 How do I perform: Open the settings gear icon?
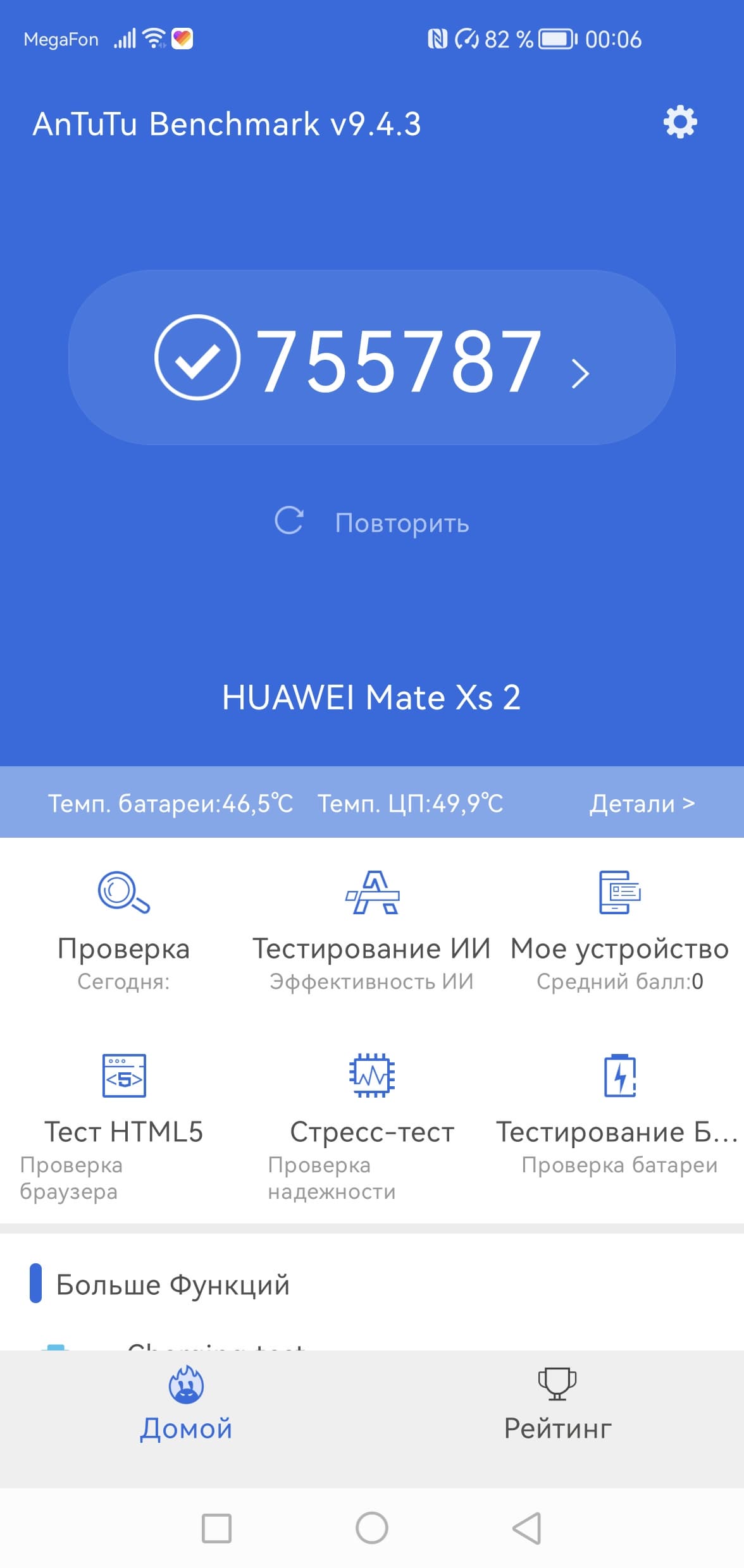point(679,122)
